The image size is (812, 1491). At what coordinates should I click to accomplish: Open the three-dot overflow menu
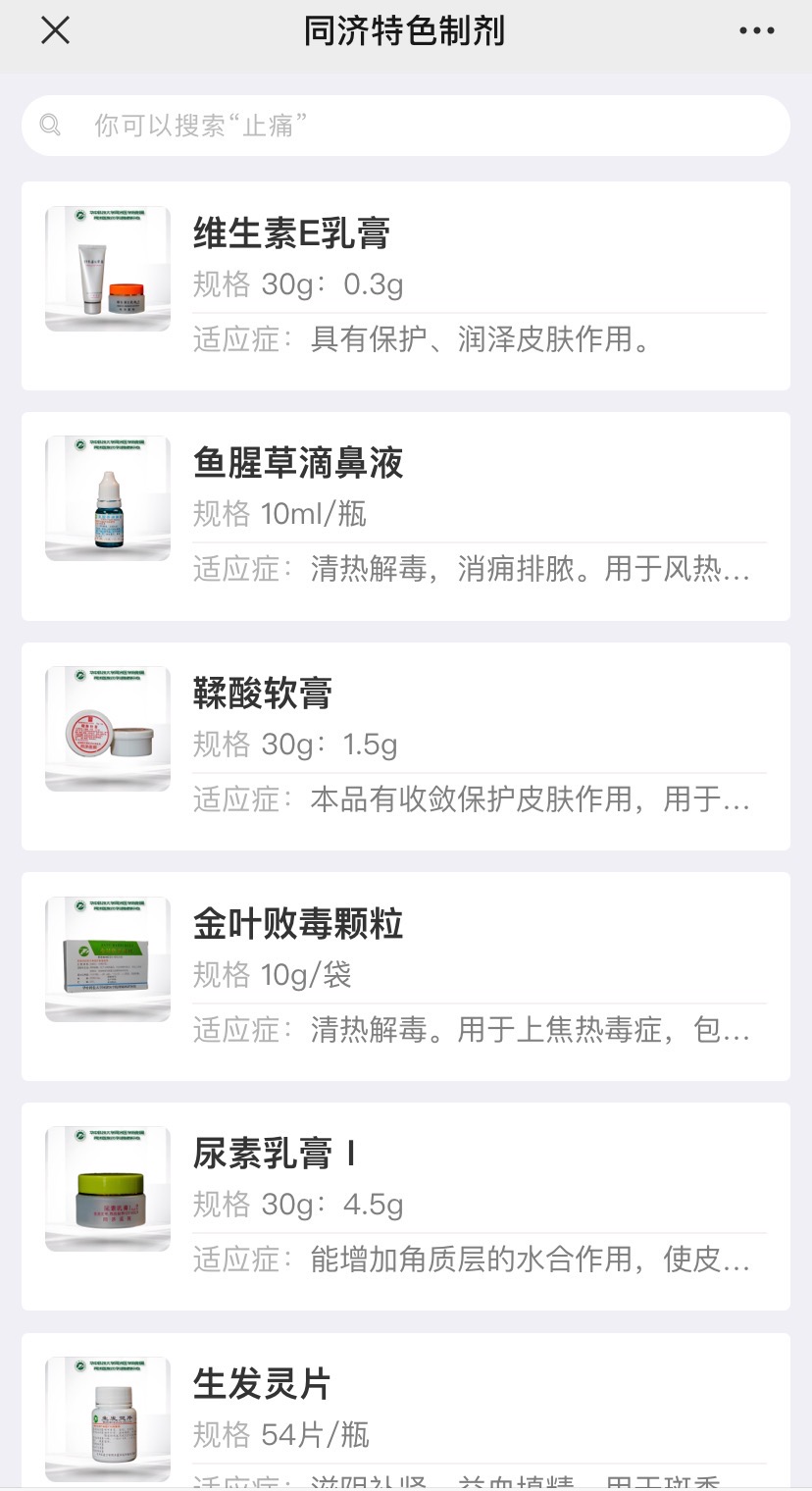(x=756, y=31)
